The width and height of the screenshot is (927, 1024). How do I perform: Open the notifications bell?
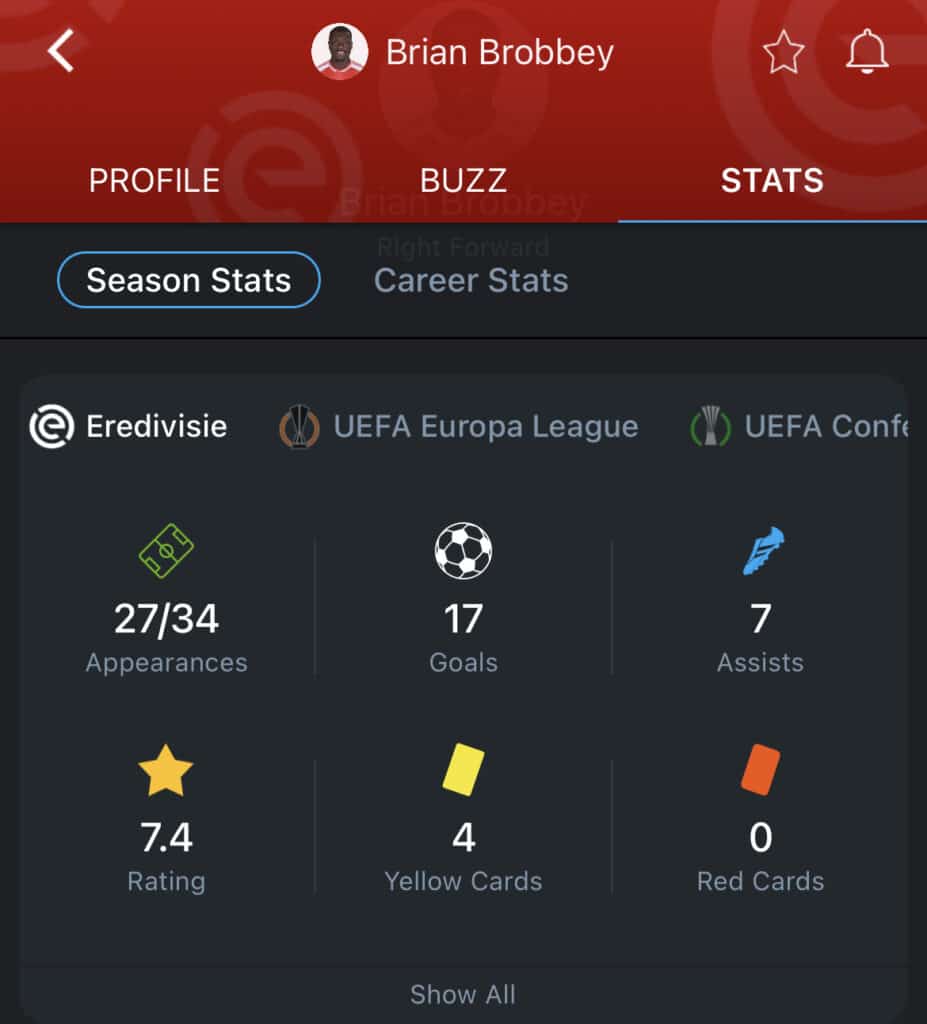866,52
